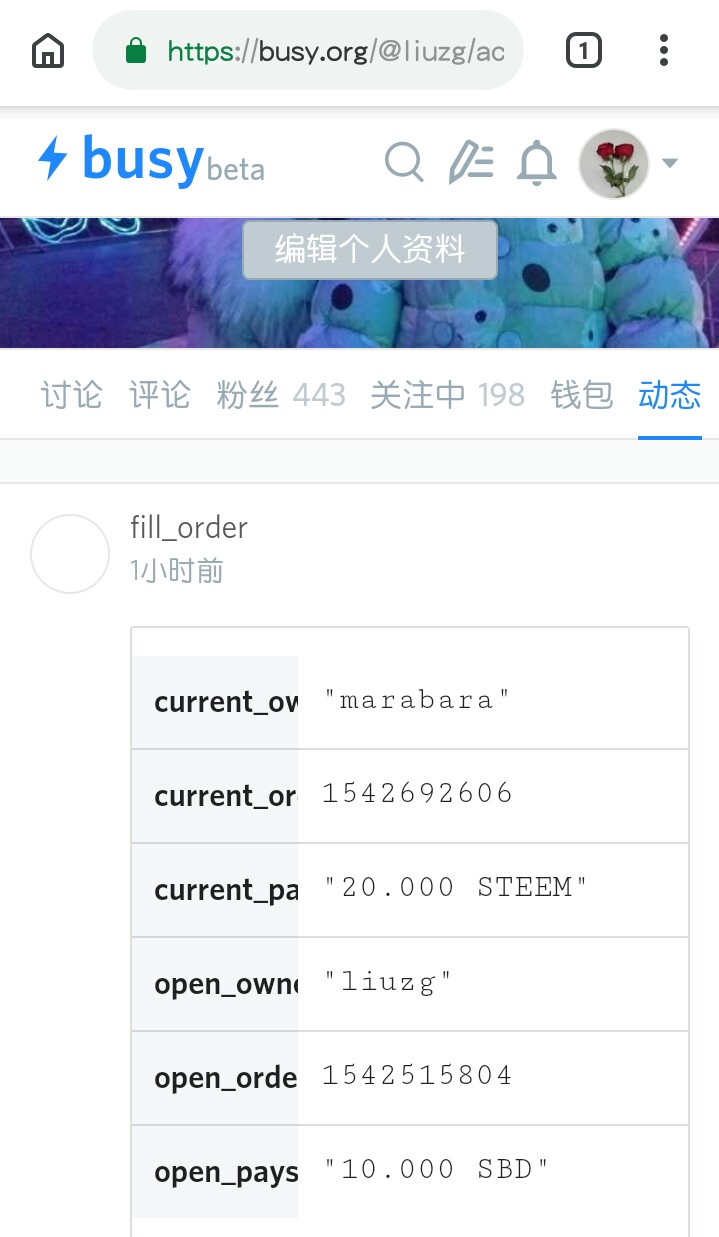
Task: Open the browser overflow menu
Action: (x=664, y=51)
